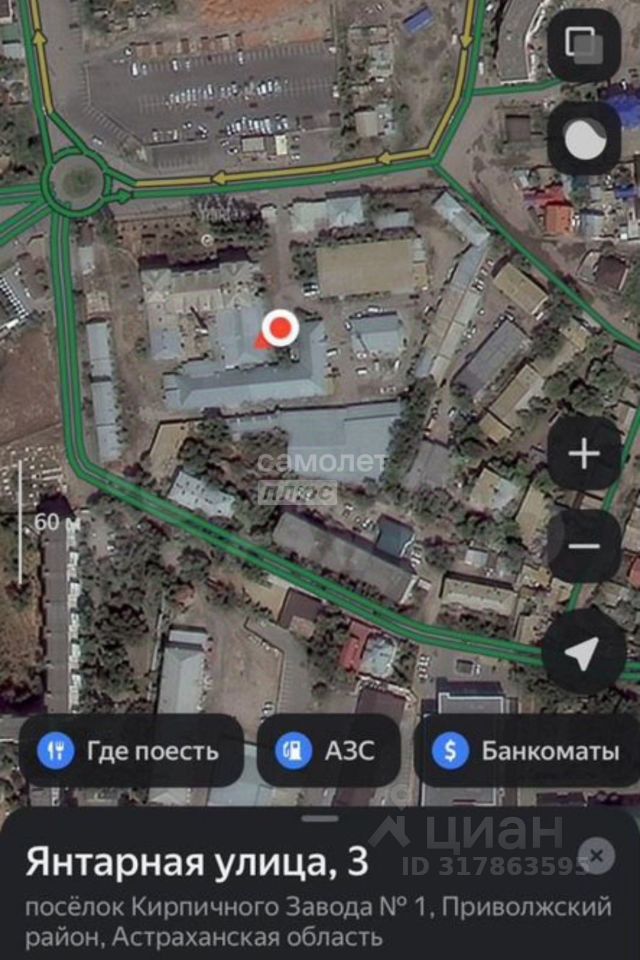Viewport: 640px width, 960px height.
Task: Zoom in with the plus button
Action: [x=583, y=453]
